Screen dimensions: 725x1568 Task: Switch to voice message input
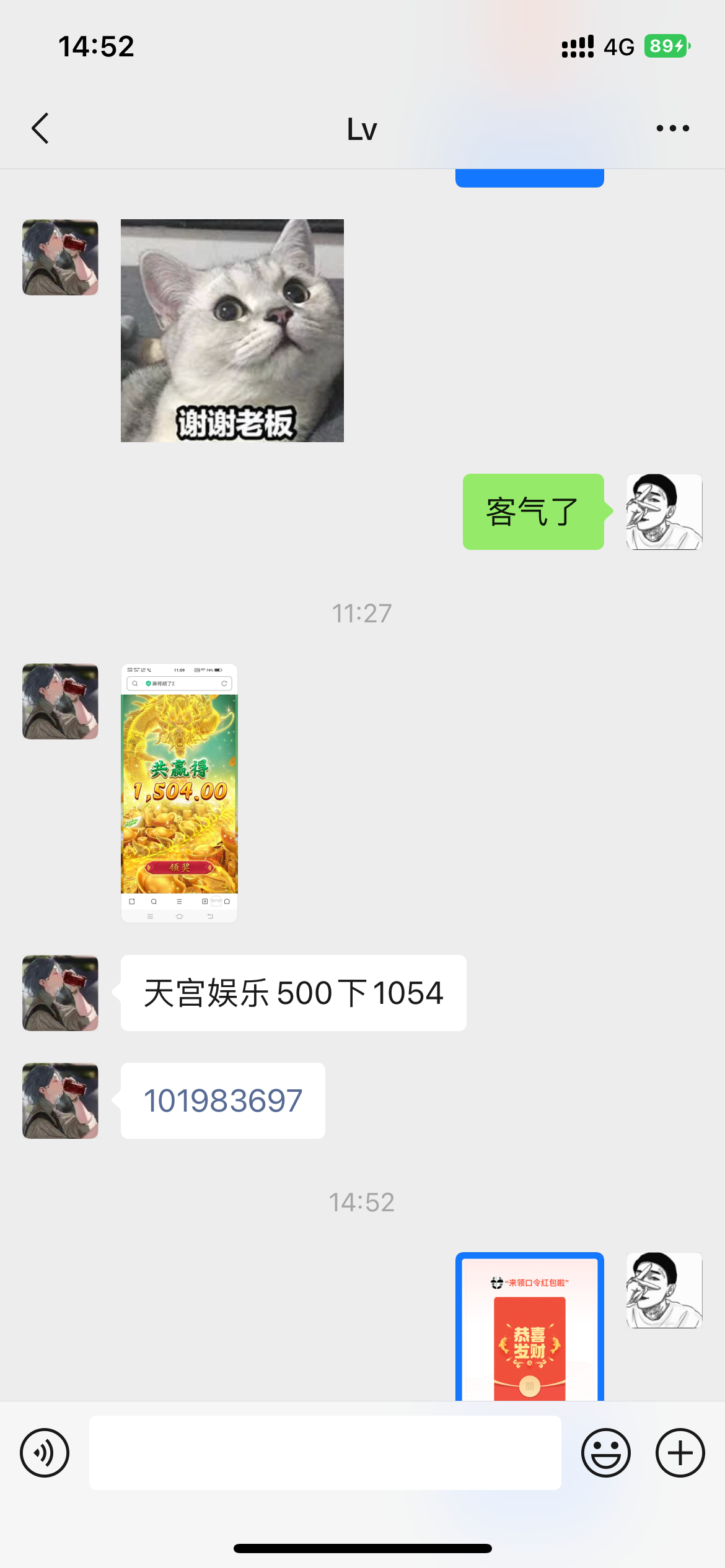(45, 1452)
